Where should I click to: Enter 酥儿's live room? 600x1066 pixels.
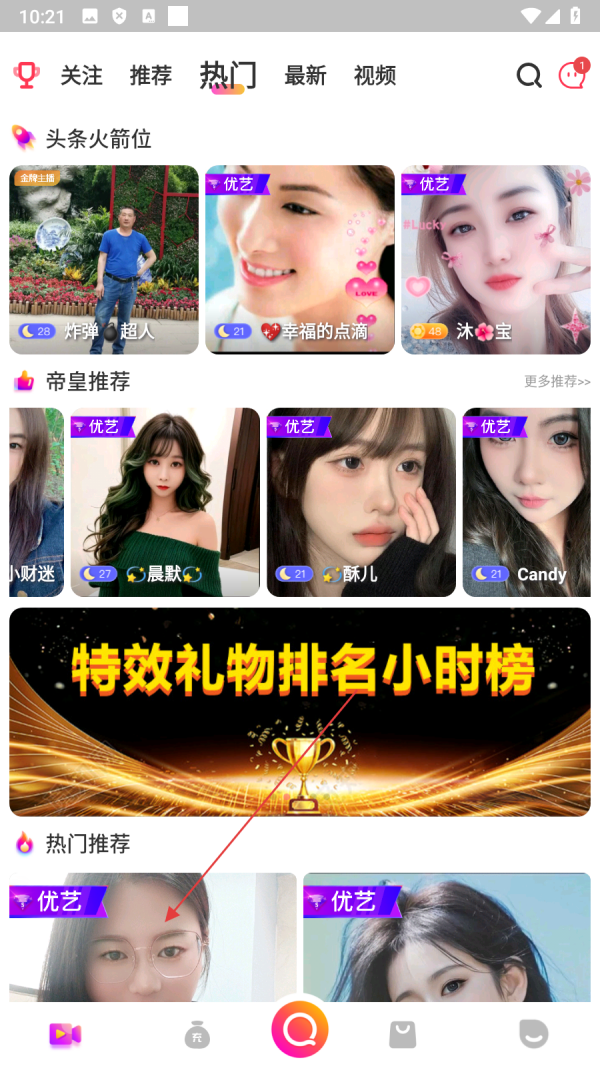361,502
